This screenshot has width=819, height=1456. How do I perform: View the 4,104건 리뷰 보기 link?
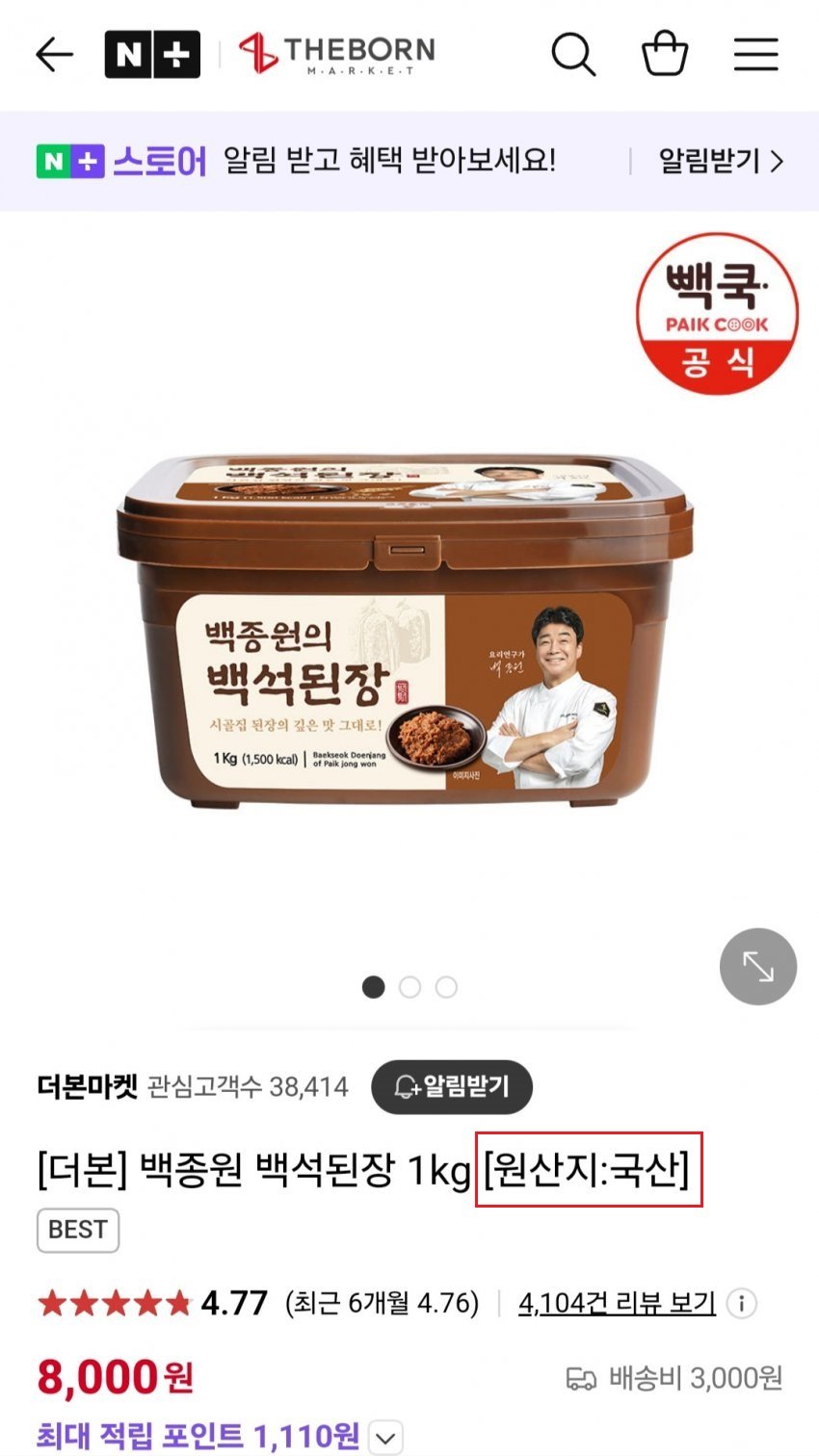pos(617,1303)
